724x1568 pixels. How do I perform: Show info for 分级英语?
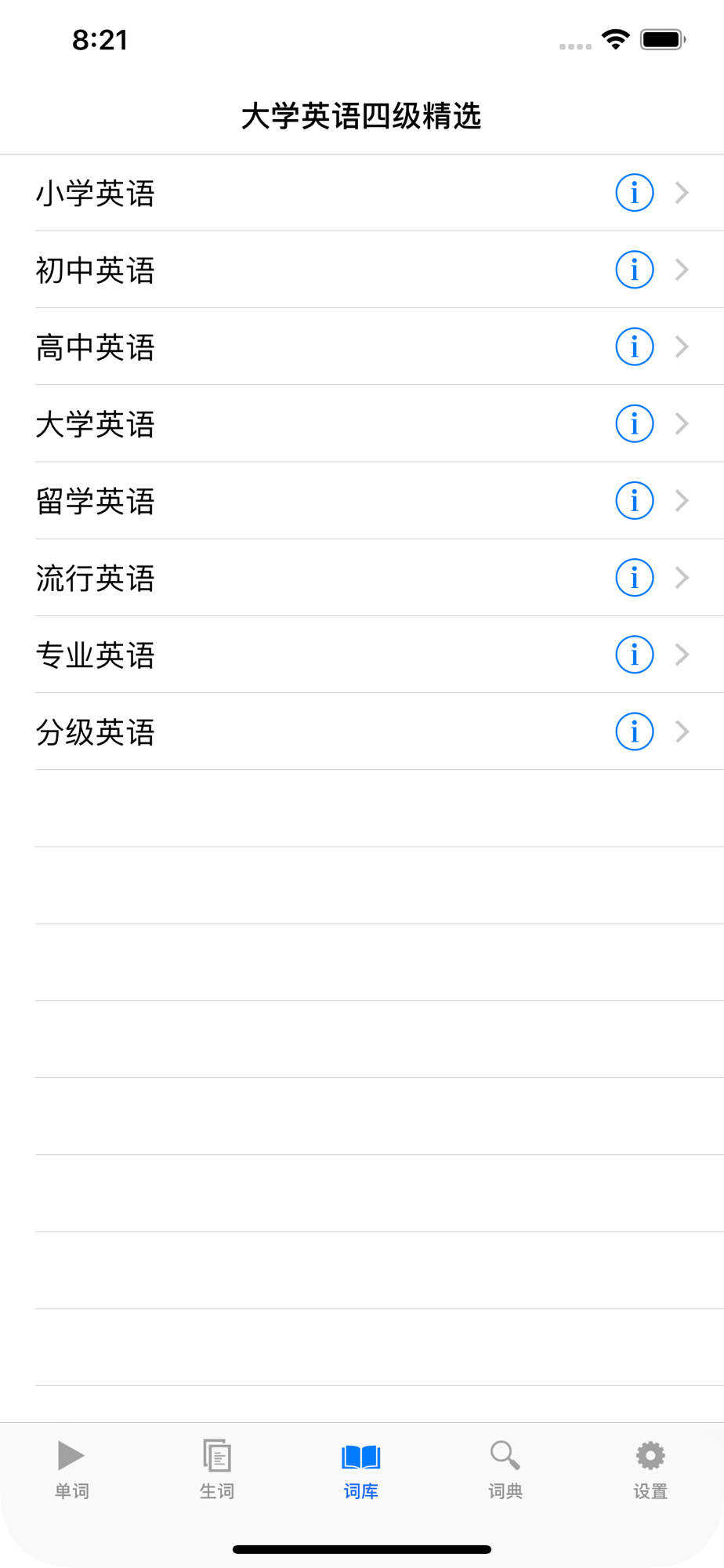tap(635, 731)
